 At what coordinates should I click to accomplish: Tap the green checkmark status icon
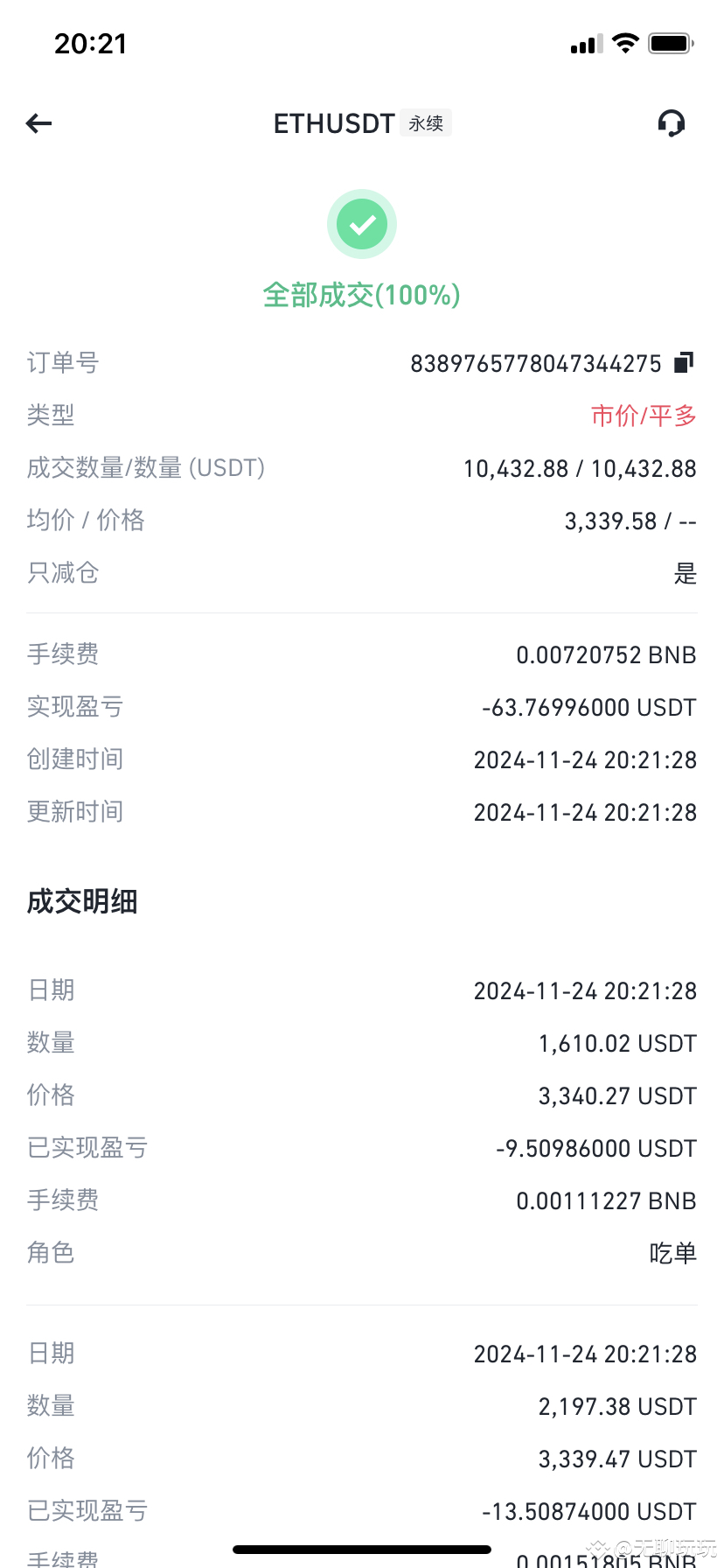click(x=362, y=224)
